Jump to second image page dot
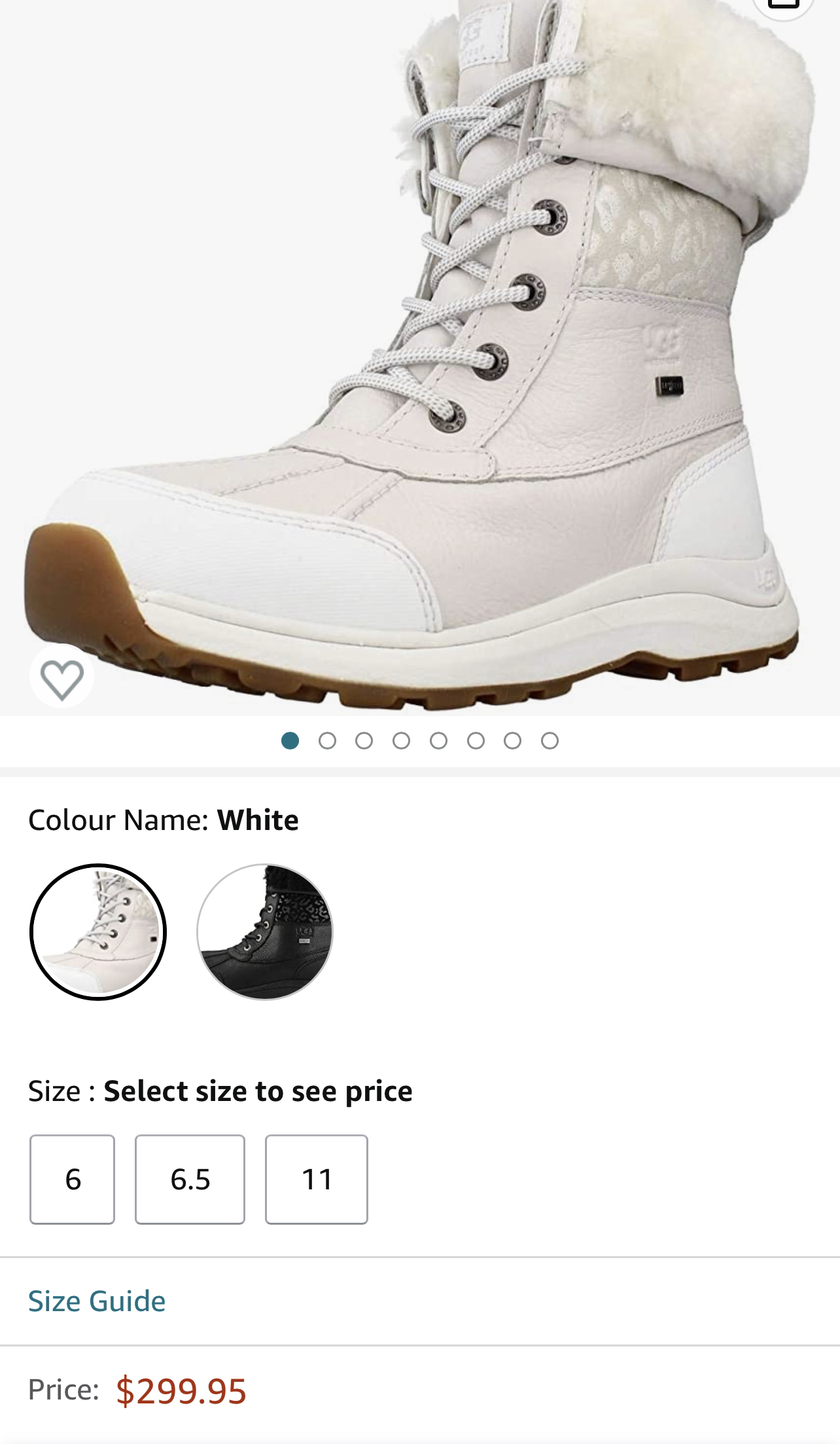The image size is (840, 1444). (327, 740)
